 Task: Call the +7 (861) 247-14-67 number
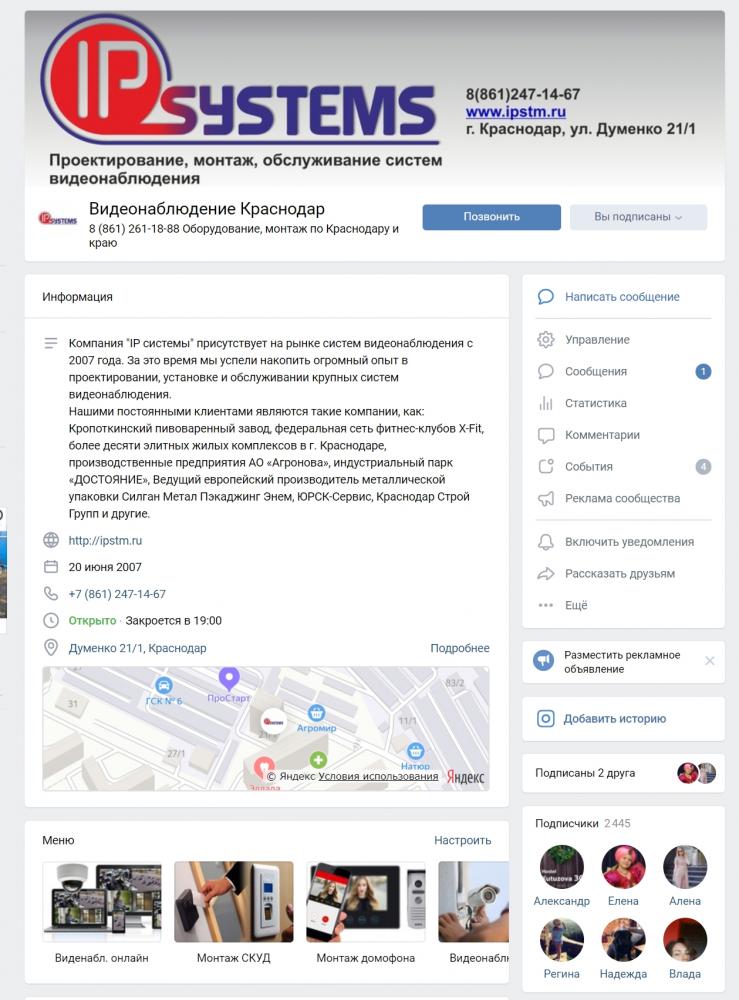coord(117,594)
